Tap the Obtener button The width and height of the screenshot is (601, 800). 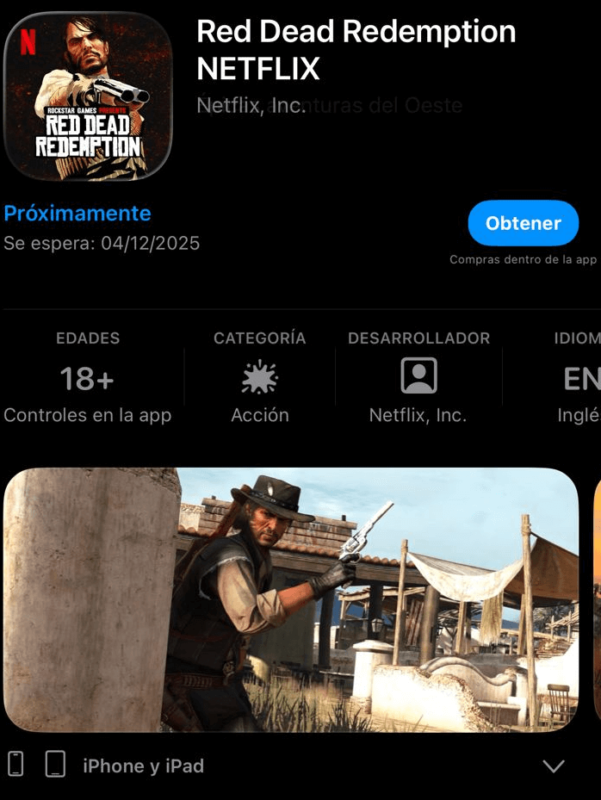tap(523, 223)
